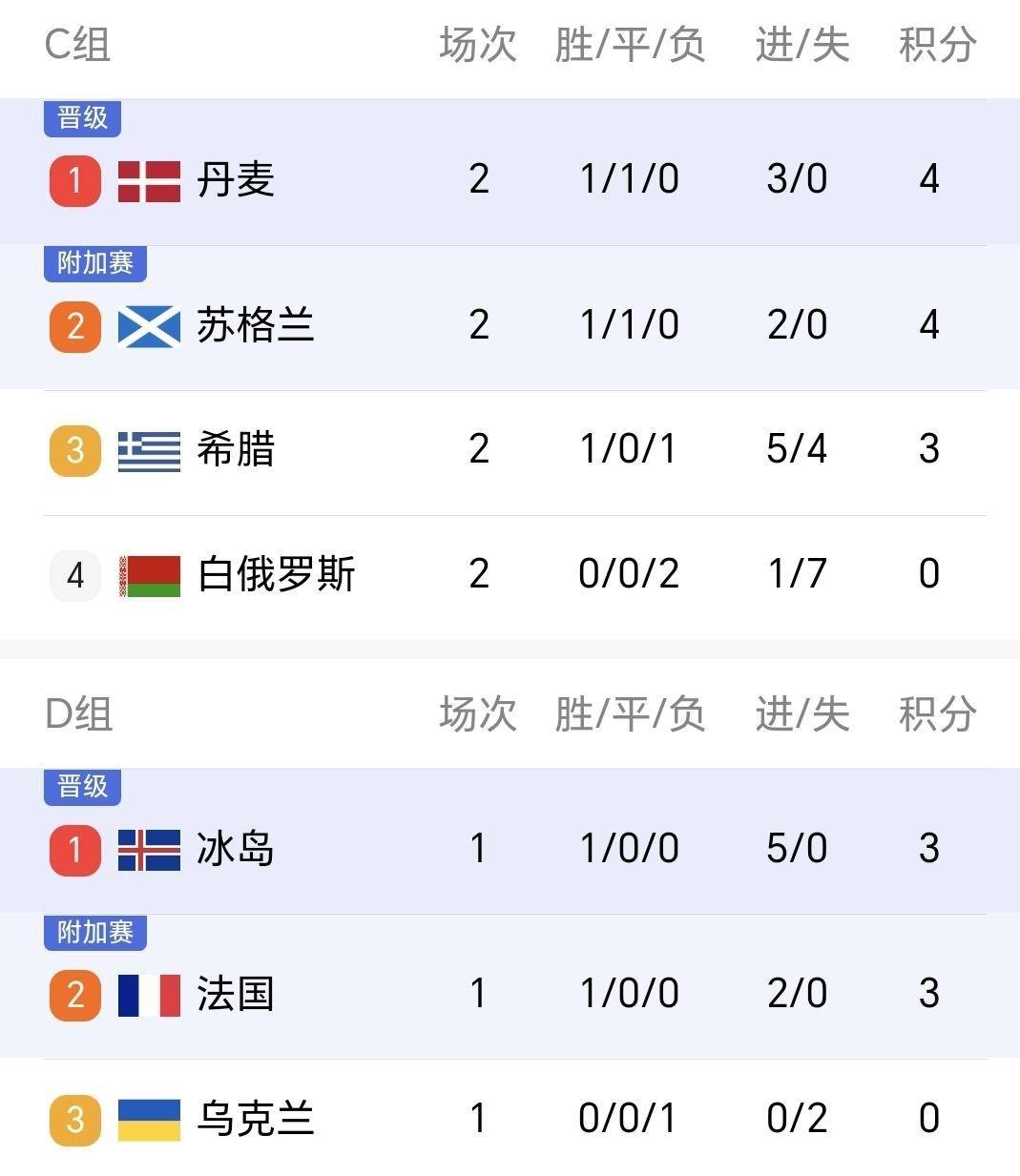This screenshot has width=1020, height=1176.
Task: Click the red rank 1 badge beside 丹麦
Action: pyautogui.click(x=74, y=180)
